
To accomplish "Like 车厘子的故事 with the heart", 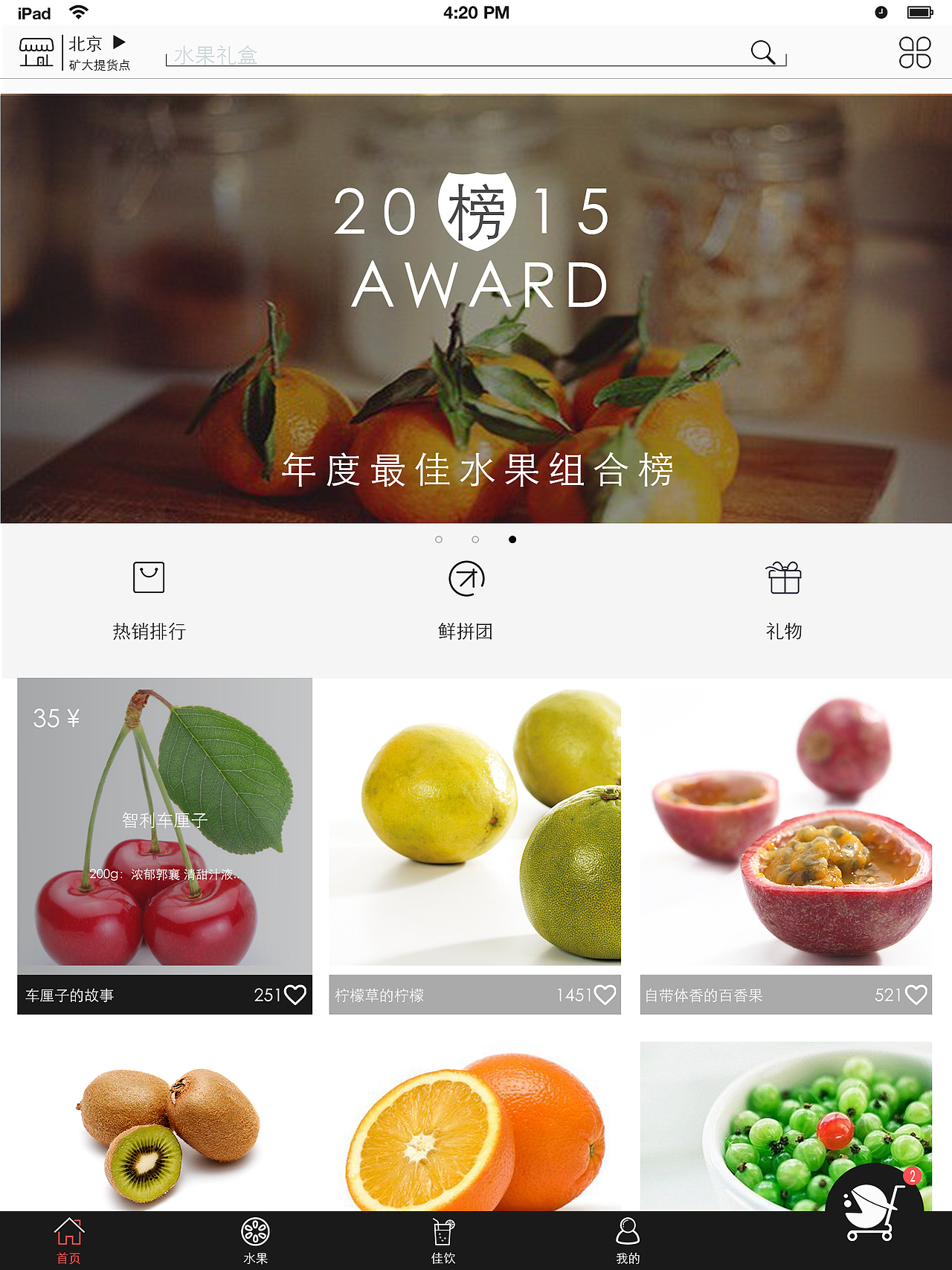I will point(295,995).
